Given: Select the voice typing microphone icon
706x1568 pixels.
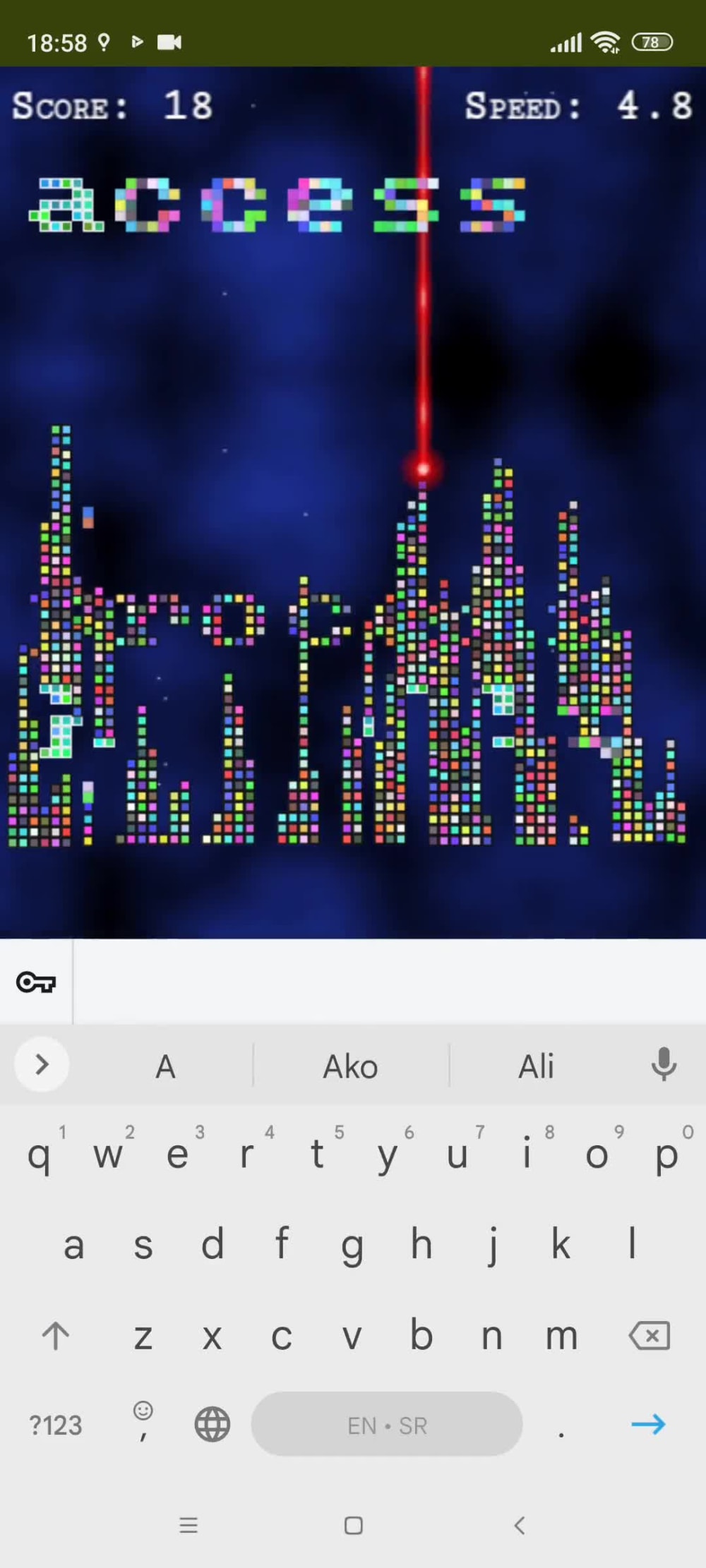Looking at the screenshot, I should (662, 1066).
